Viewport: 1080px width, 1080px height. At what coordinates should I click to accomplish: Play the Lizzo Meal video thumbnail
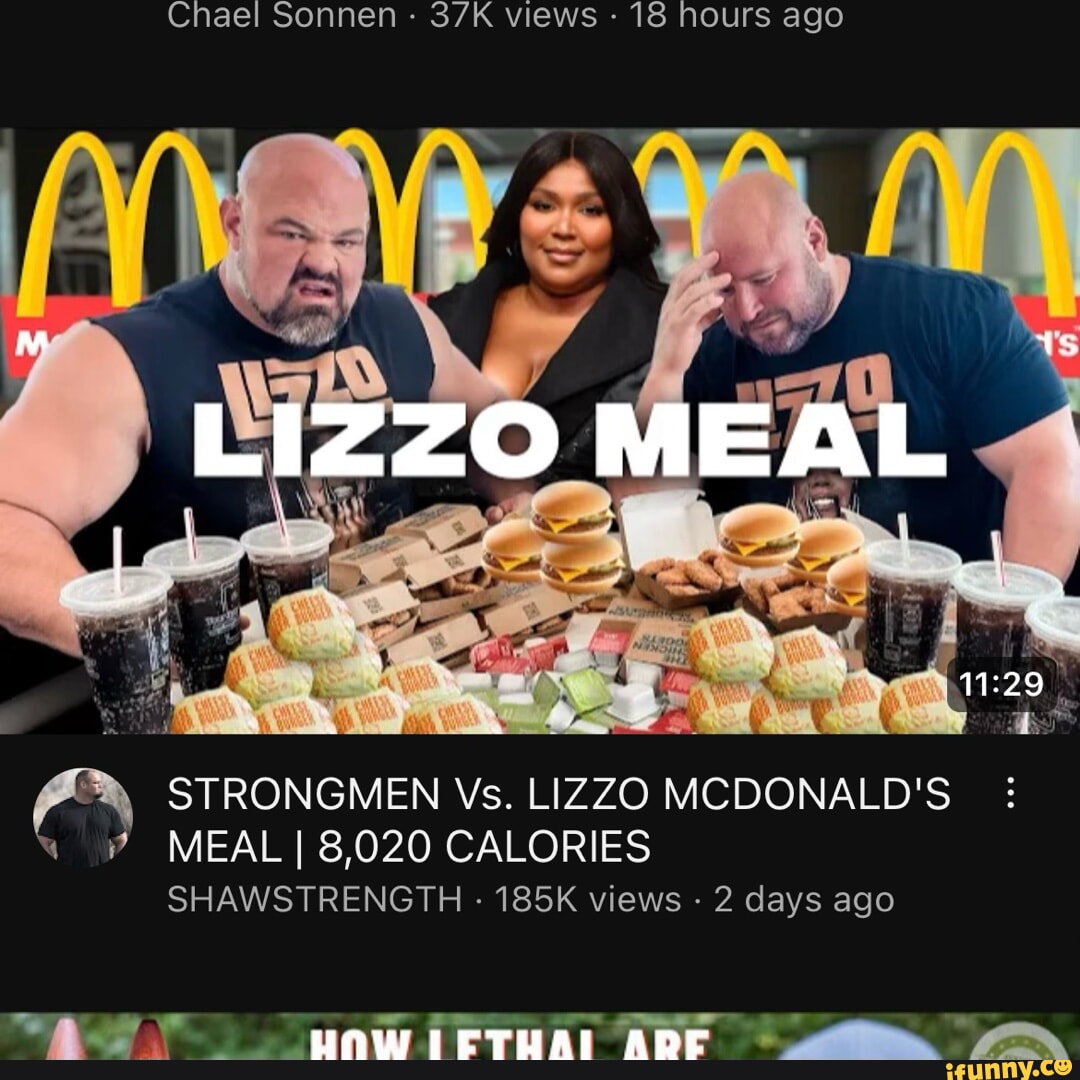540,430
